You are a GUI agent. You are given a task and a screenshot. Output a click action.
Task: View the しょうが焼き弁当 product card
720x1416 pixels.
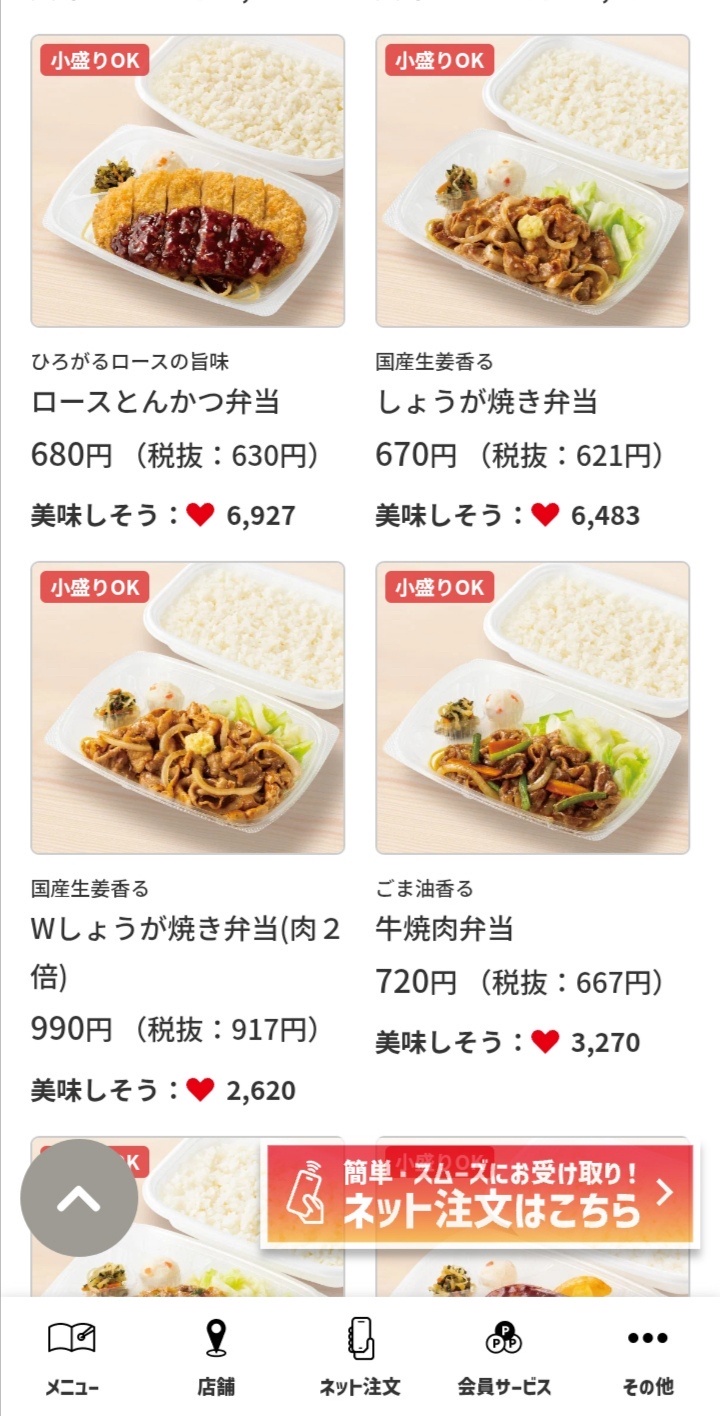coord(532,182)
